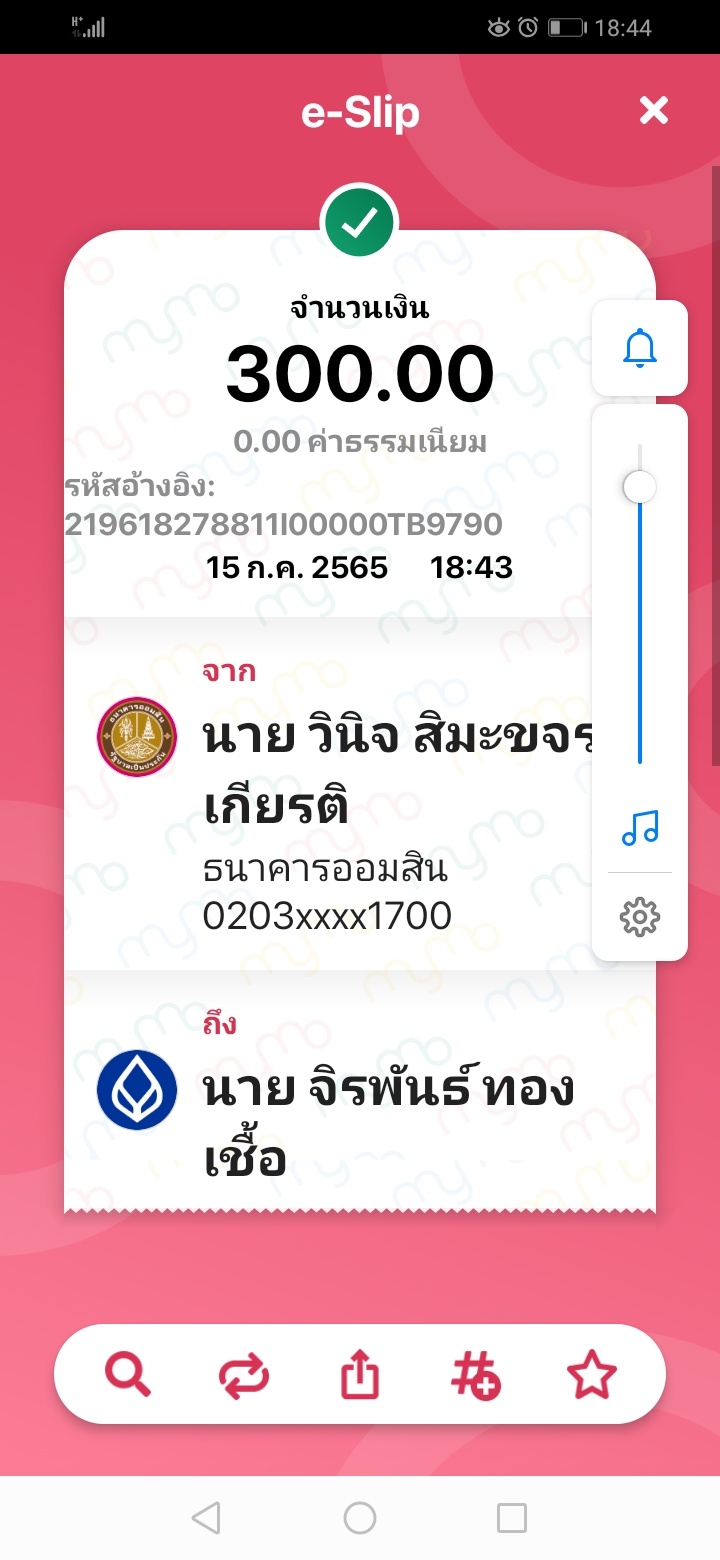Go back using the system back button
Viewport: 720px width, 1560px height.
pos(206,1518)
